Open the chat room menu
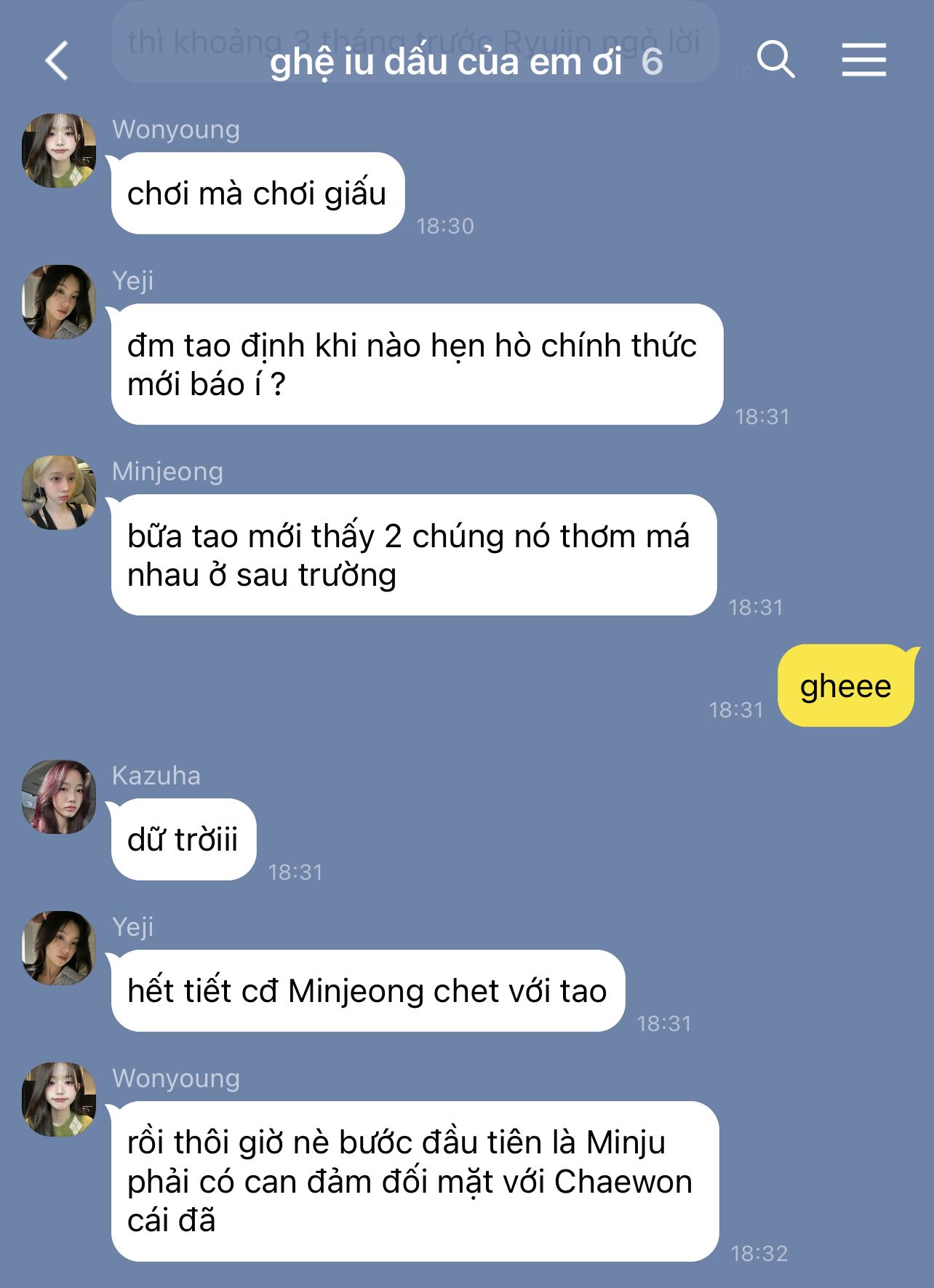The width and height of the screenshot is (934, 1288). click(x=863, y=60)
